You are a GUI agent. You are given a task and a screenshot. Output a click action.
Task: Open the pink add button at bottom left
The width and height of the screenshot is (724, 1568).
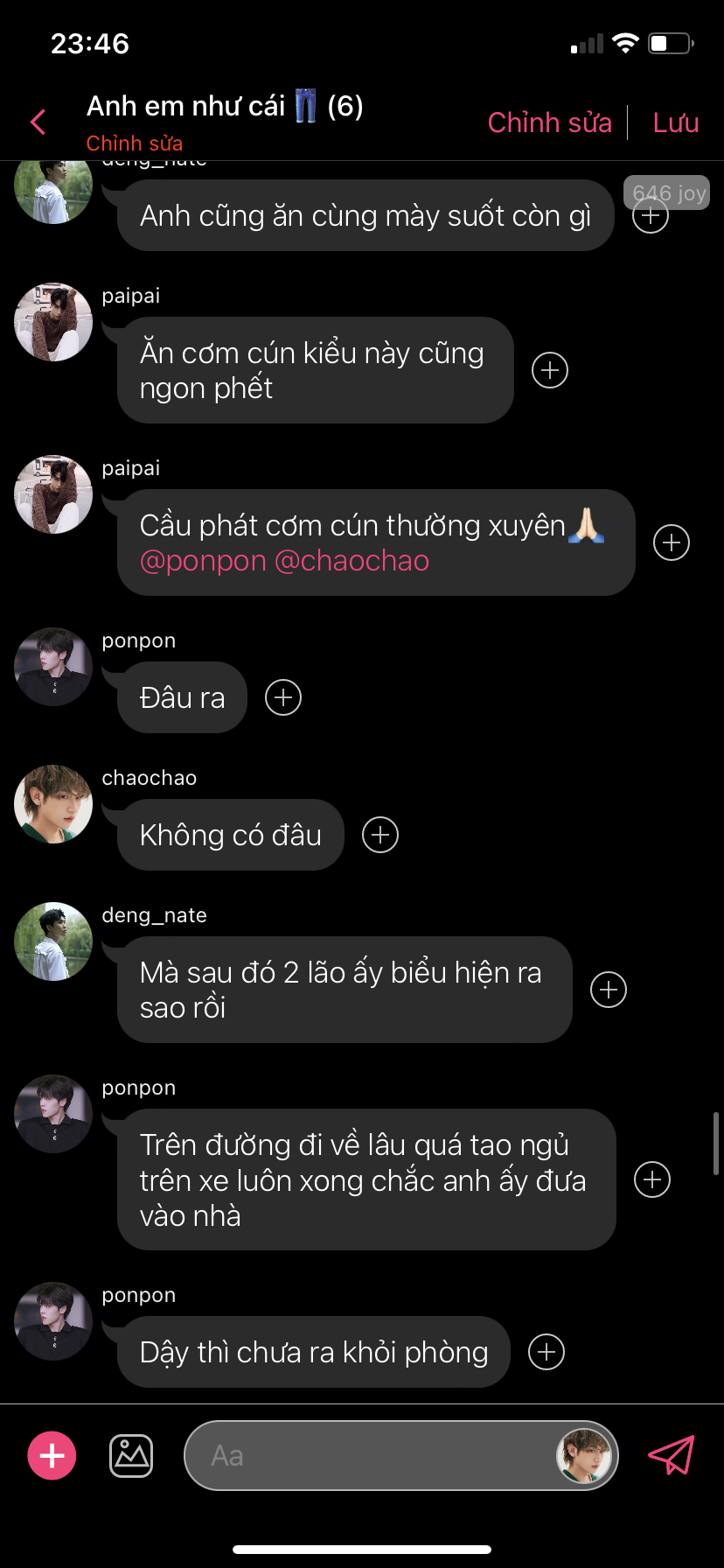[52, 1455]
